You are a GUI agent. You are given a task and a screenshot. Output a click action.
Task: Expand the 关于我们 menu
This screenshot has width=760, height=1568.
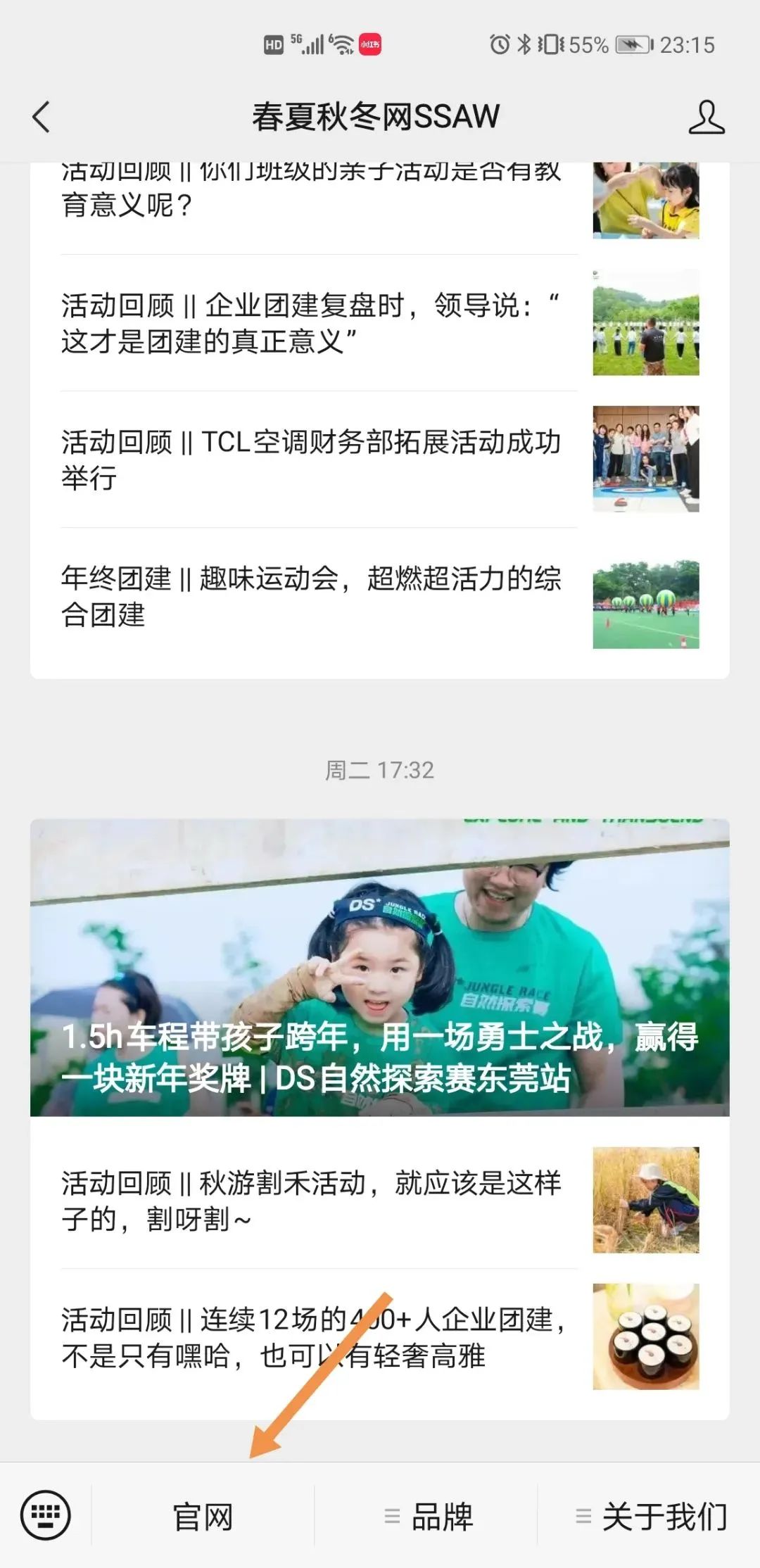[x=650, y=1517]
